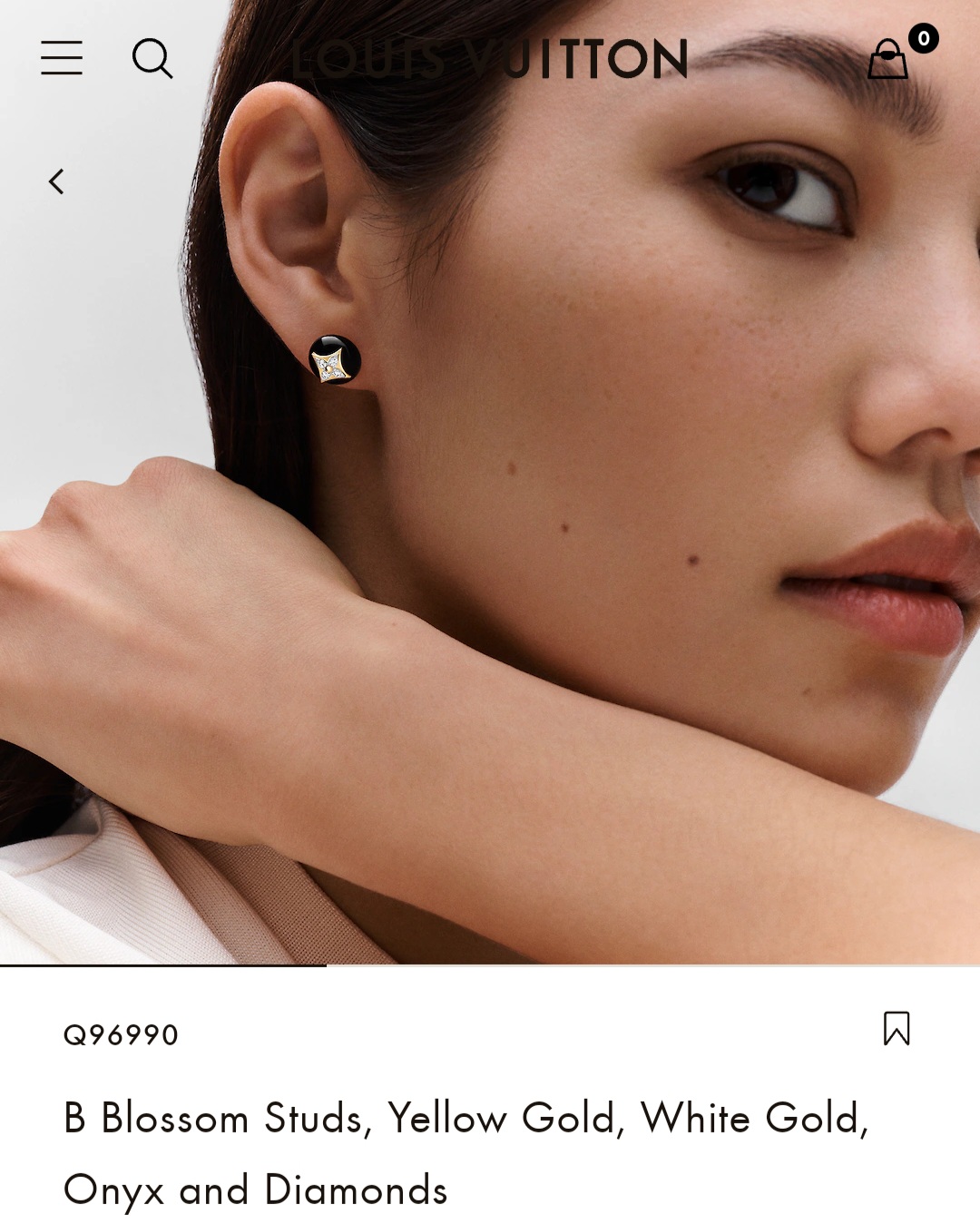This screenshot has width=980, height=1224.
Task: Open the shopping bag
Action: pos(889,59)
